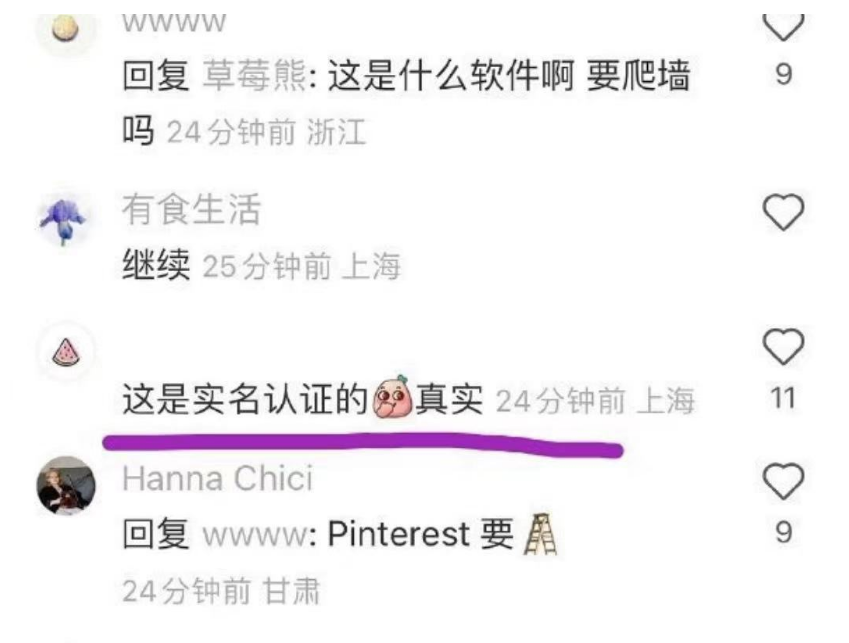The width and height of the screenshot is (849, 643).
Task: Like the comment by 有食生活
Action: coord(783,212)
